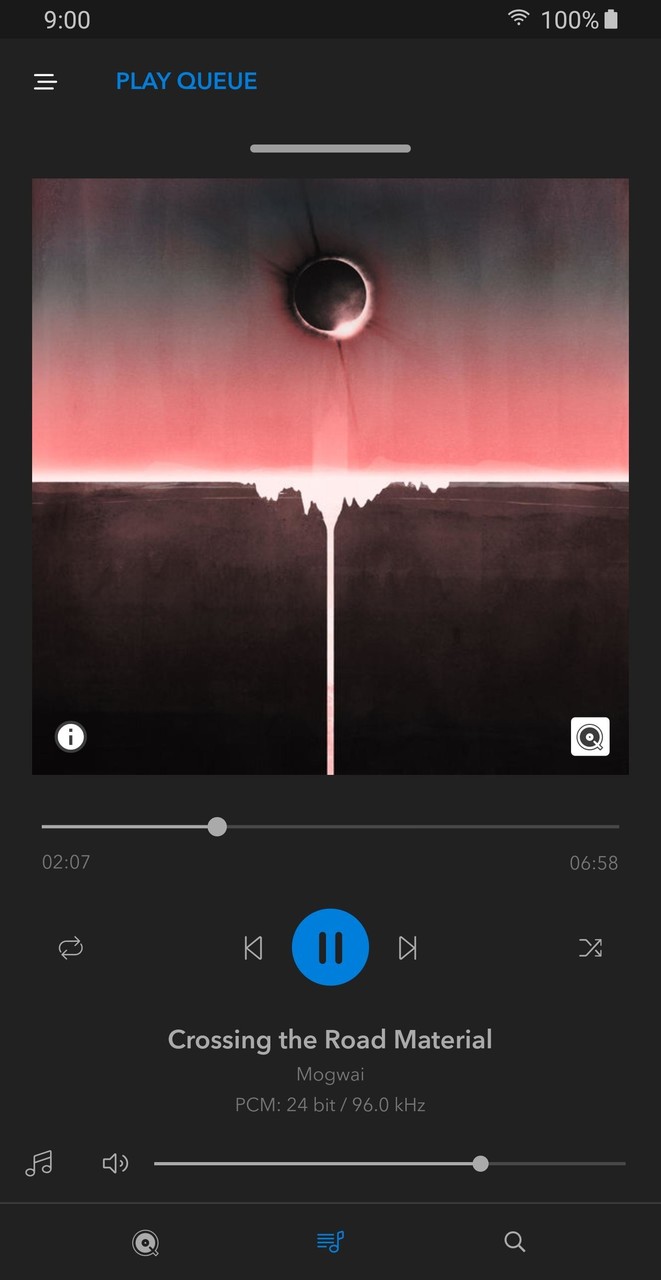Show track info on album art

click(x=71, y=738)
